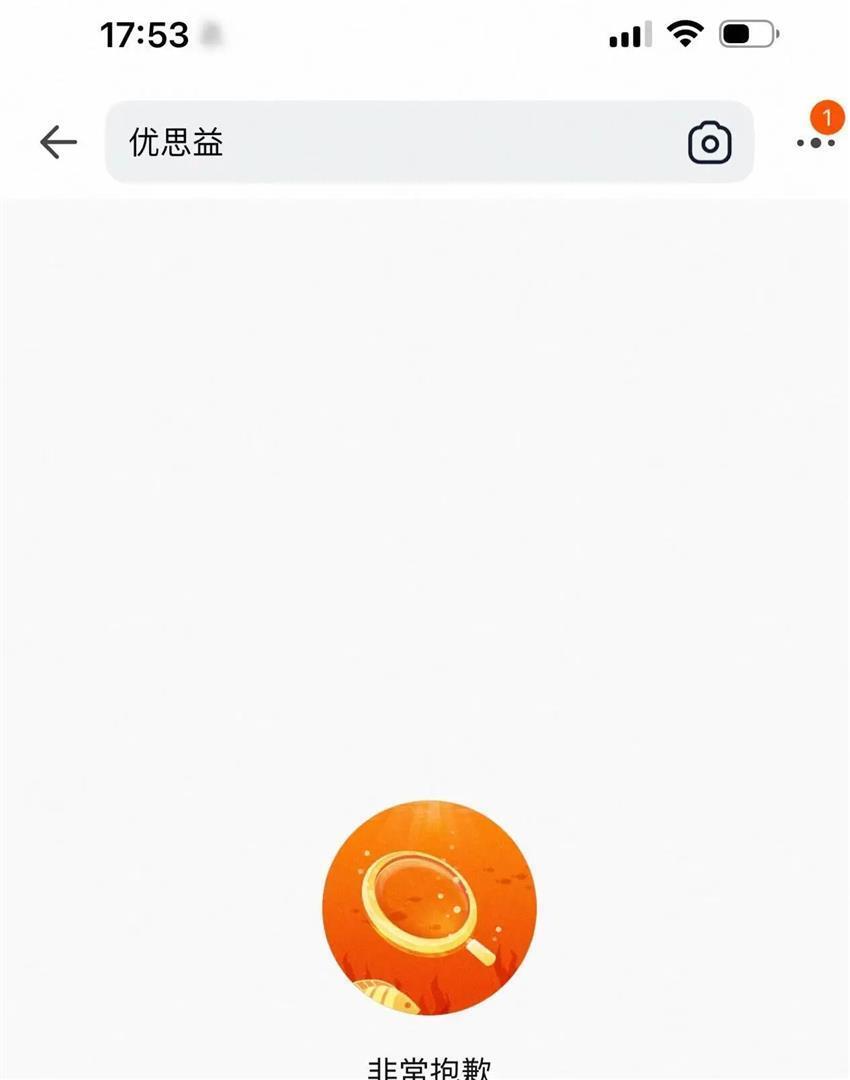Select the camera lens inside the search bar
Screen dimensions: 850x1080
pos(710,143)
